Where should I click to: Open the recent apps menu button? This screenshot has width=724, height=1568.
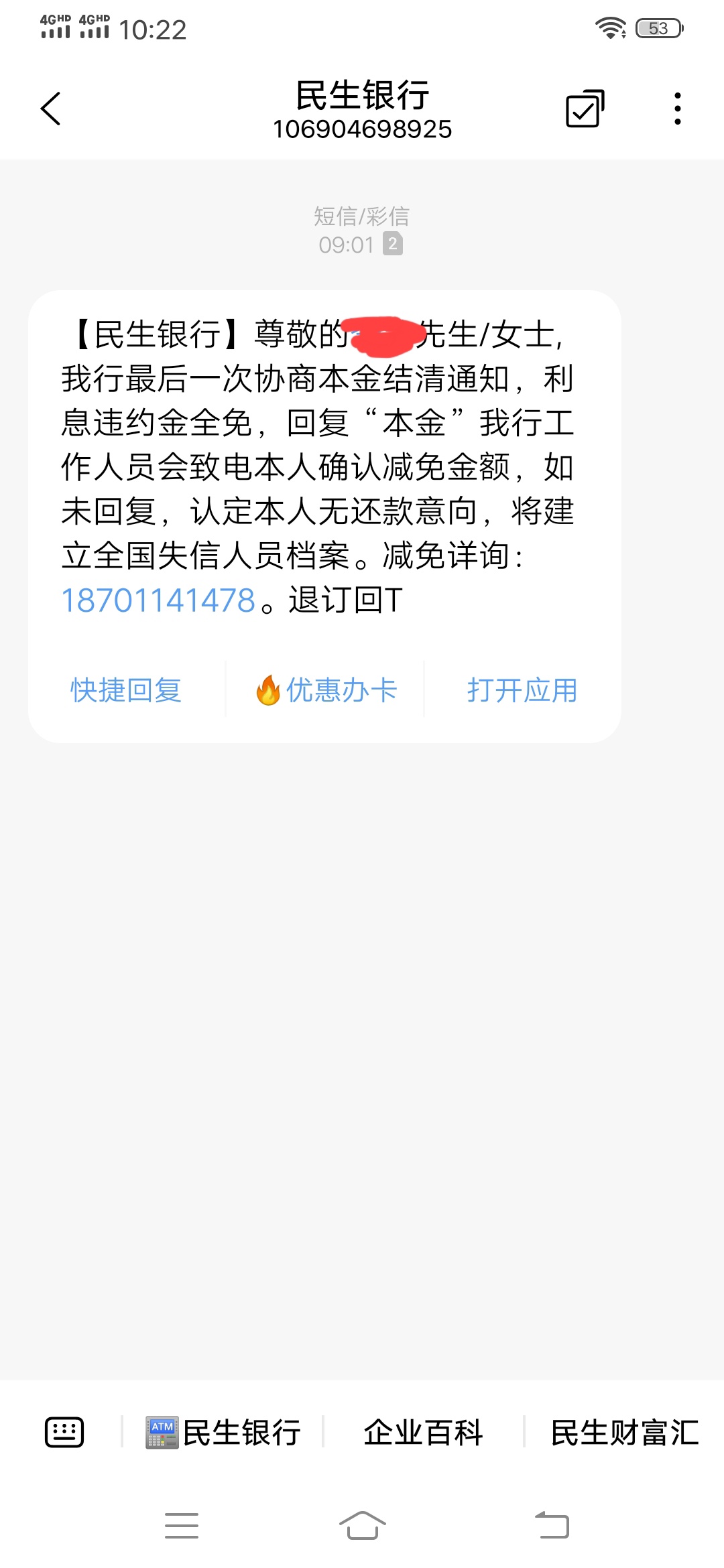click(x=182, y=1526)
